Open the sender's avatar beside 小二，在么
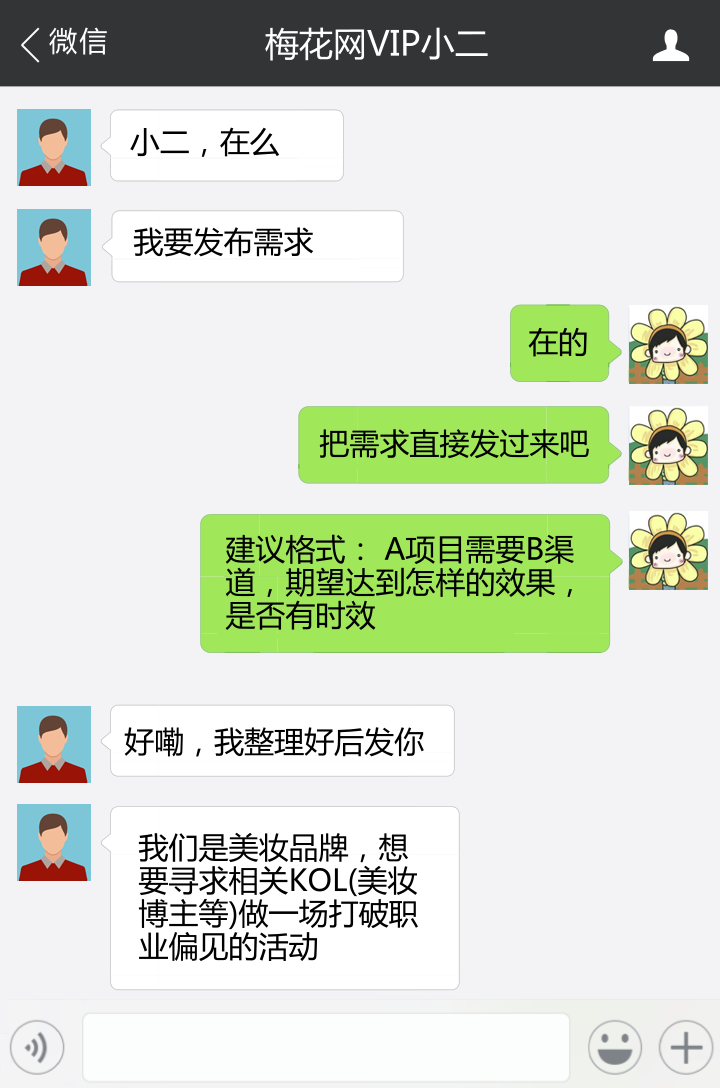Screen dimensions: 720x1088 click(54, 147)
